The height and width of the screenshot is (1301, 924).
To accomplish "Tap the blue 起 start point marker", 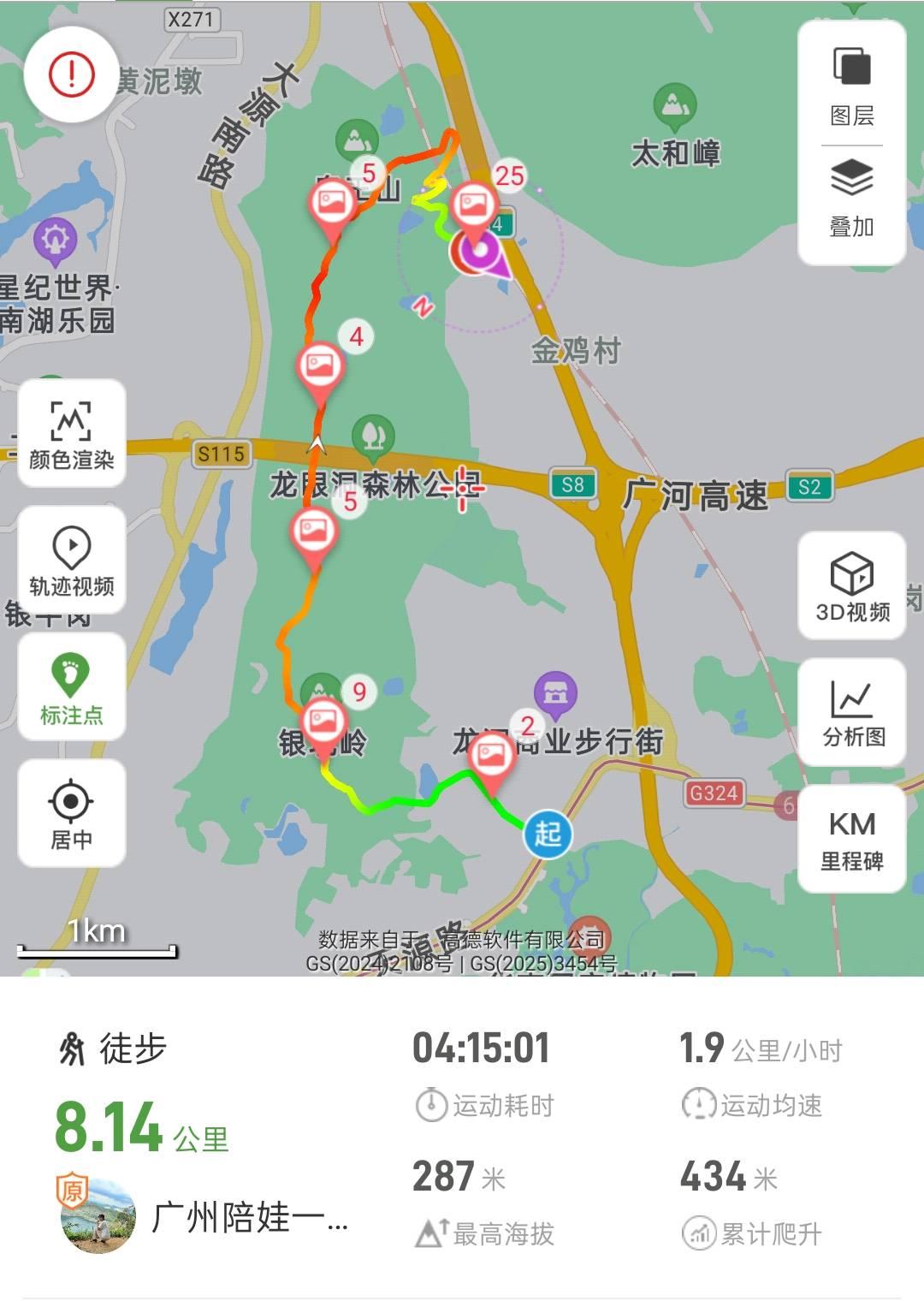I will click(x=548, y=833).
